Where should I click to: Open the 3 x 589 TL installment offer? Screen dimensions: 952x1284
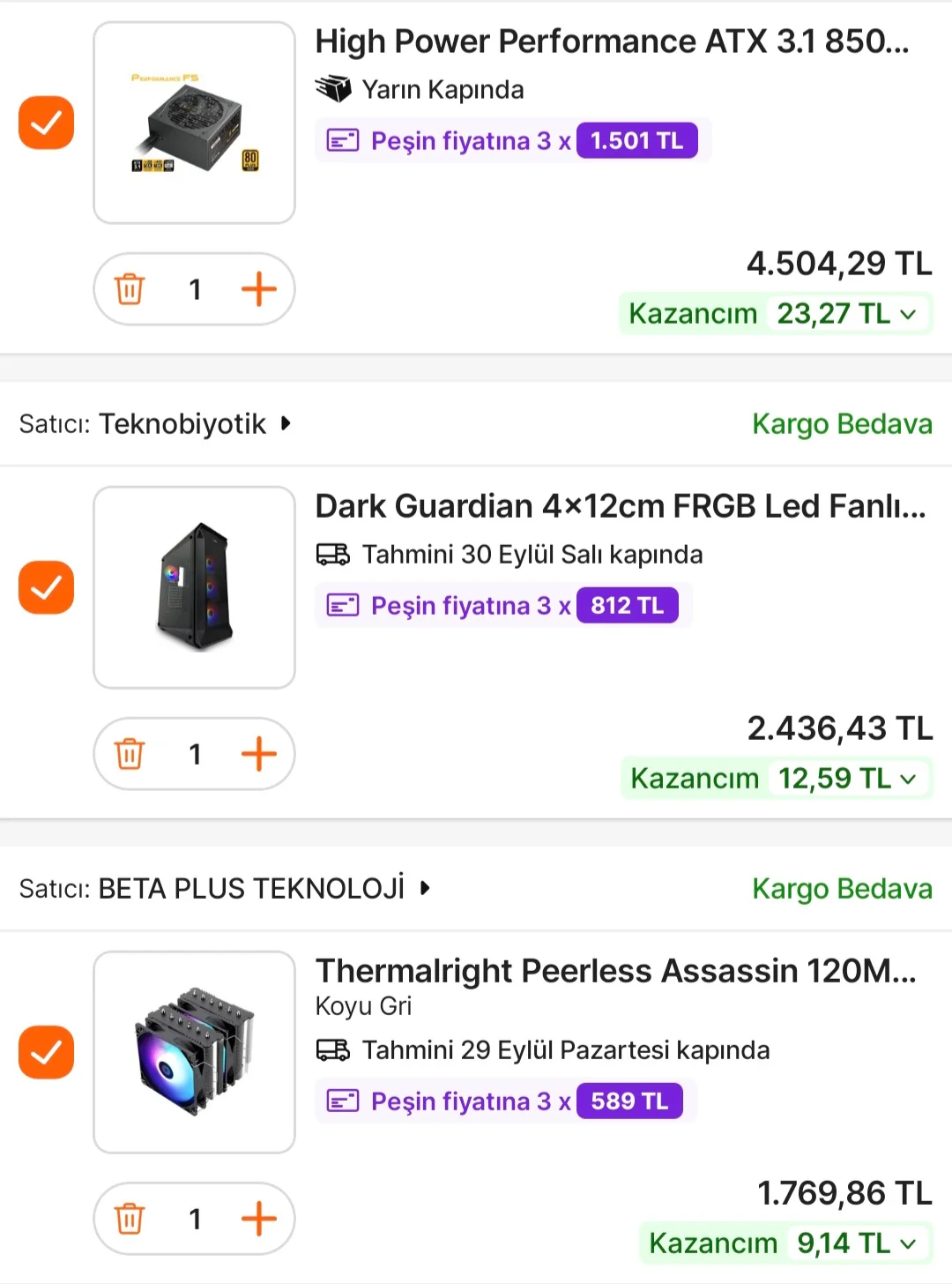[505, 1101]
